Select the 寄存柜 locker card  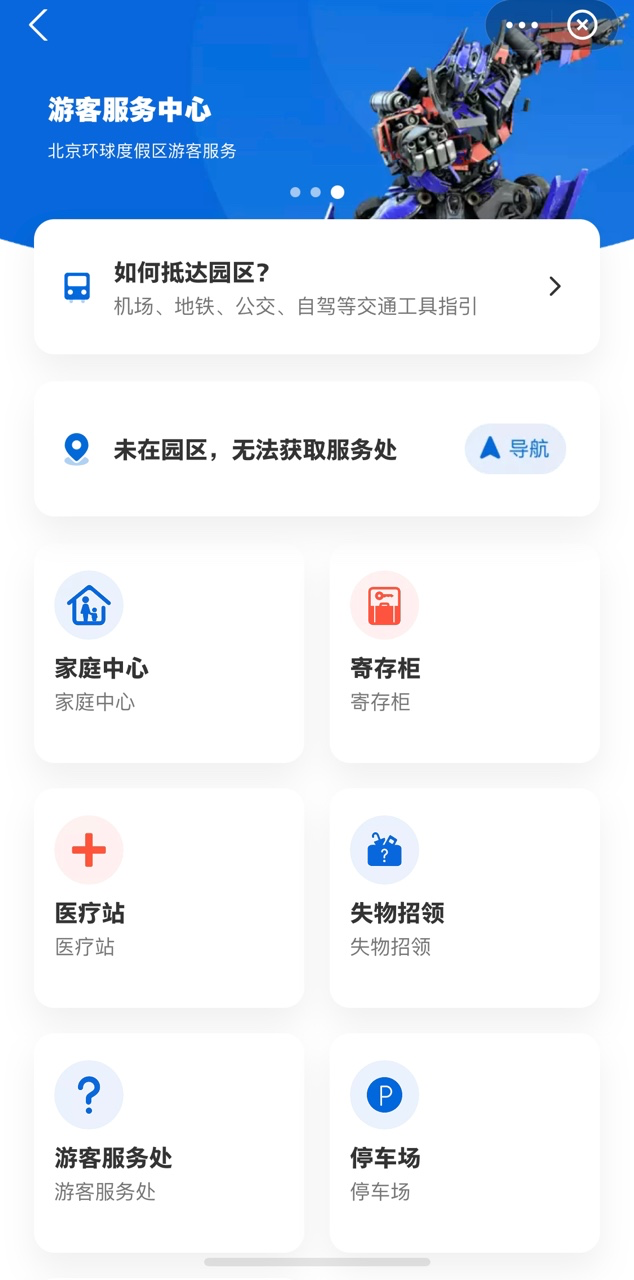click(x=464, y=654)
